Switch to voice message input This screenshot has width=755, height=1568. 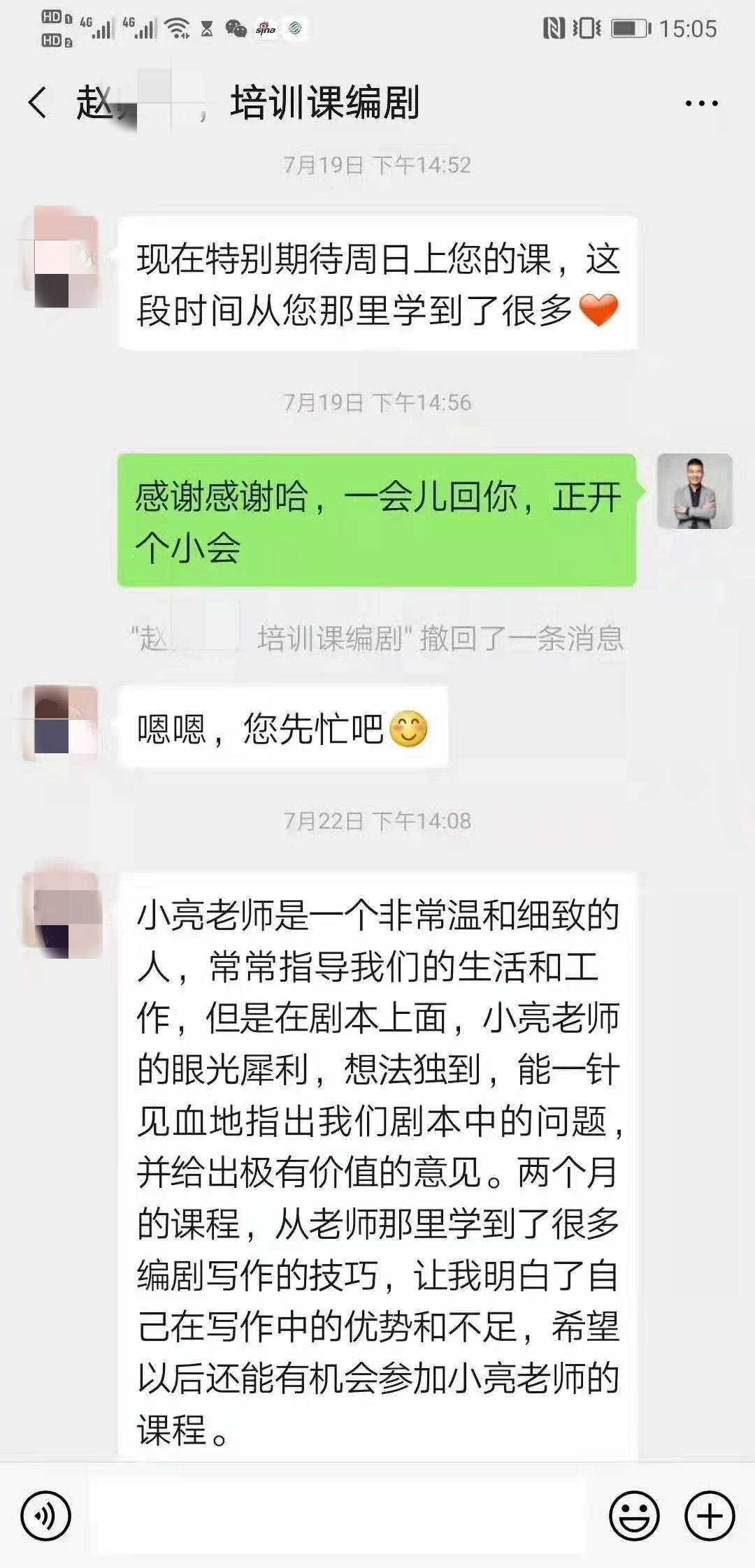click(46, 1516)
